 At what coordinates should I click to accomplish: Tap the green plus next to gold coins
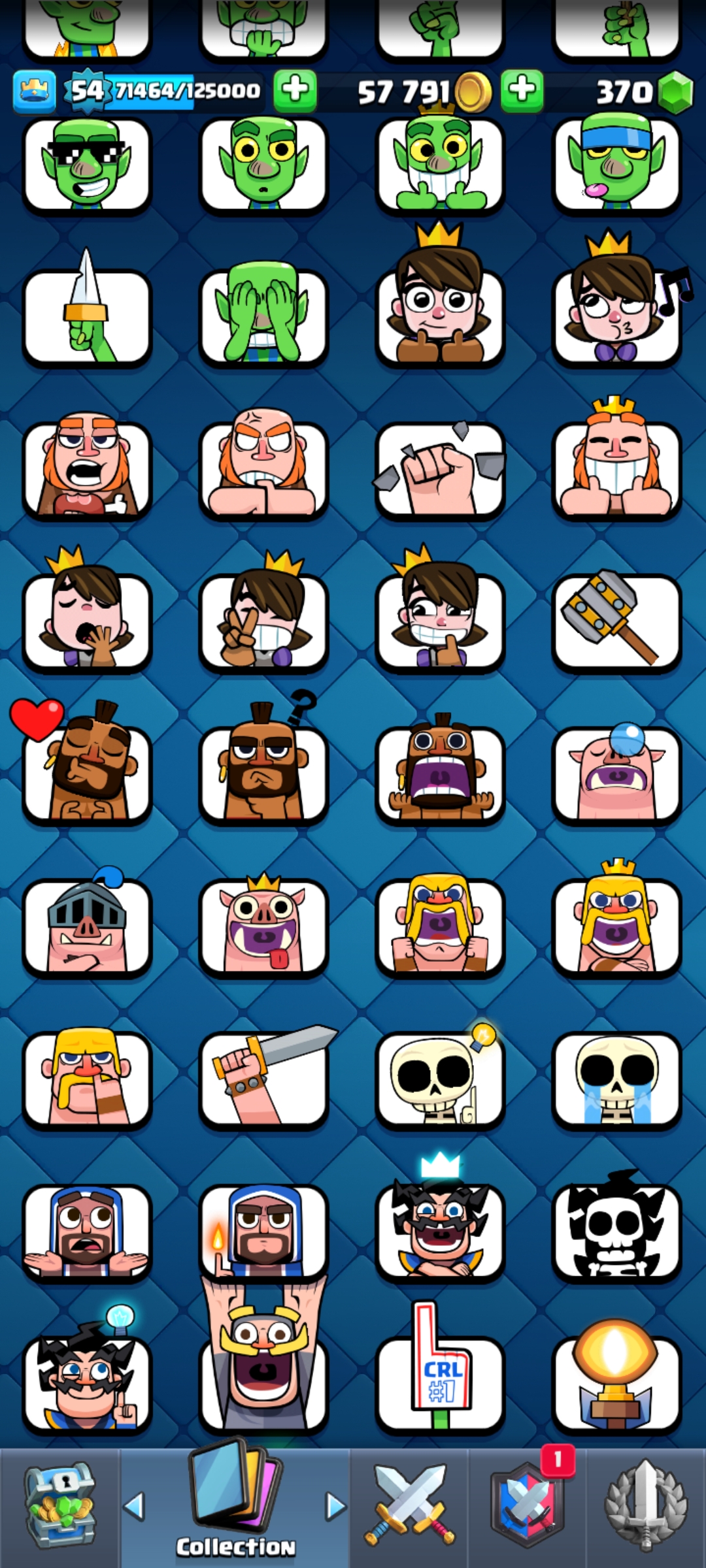[522, 91]
